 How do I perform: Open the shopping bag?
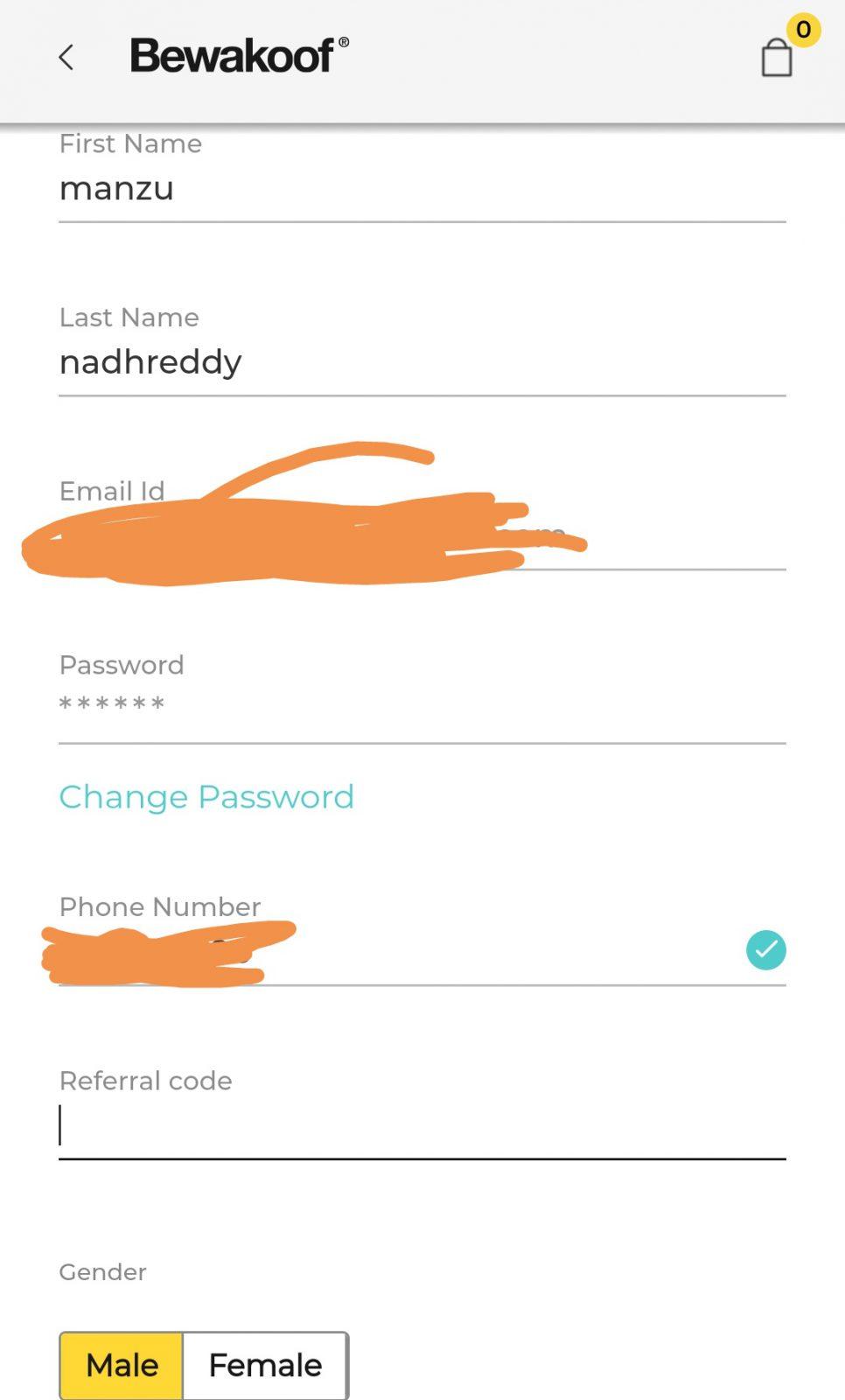(x=777, y=58)
